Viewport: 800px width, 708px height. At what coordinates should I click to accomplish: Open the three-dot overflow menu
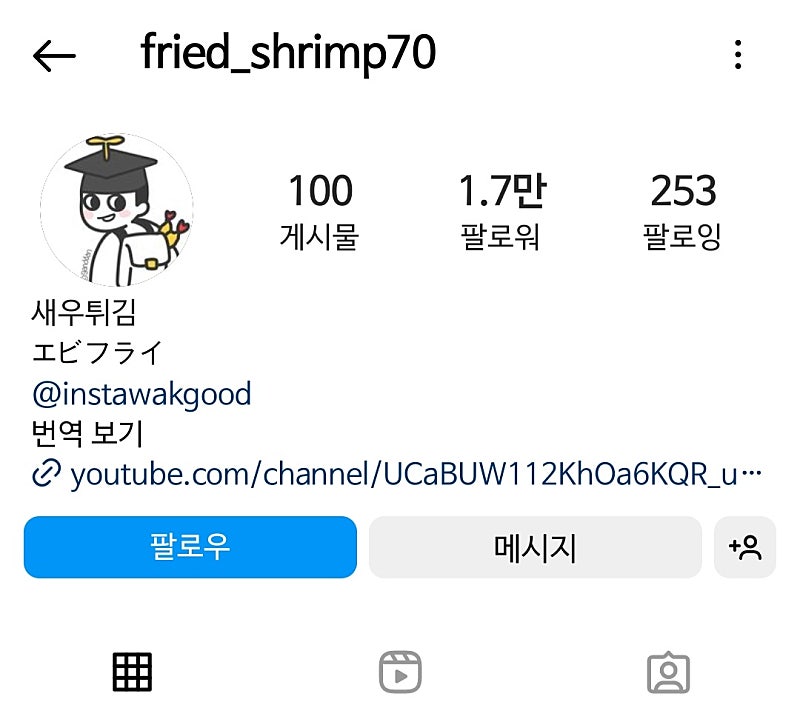click(x=738, y=55)
